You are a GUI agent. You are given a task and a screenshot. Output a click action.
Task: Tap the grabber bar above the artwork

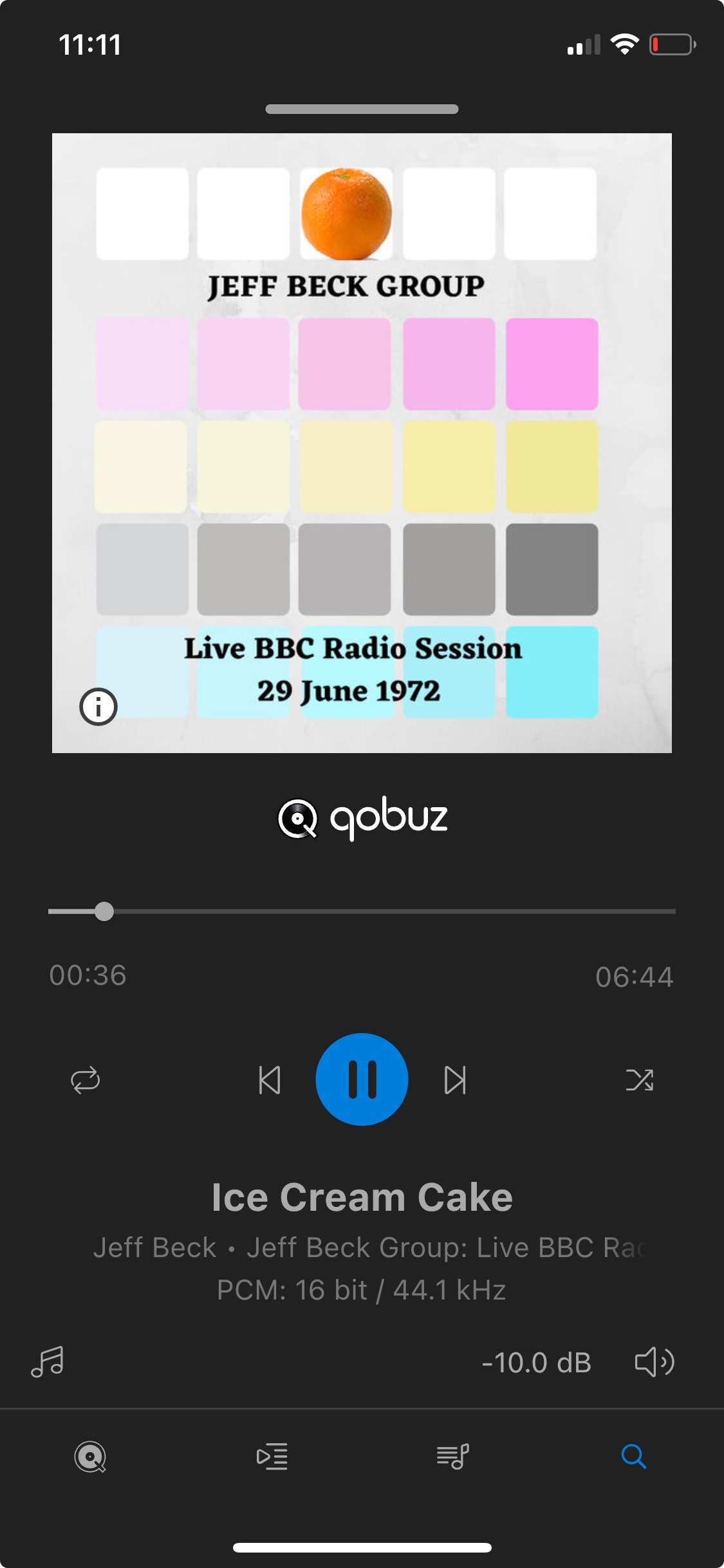pos(362,109)
